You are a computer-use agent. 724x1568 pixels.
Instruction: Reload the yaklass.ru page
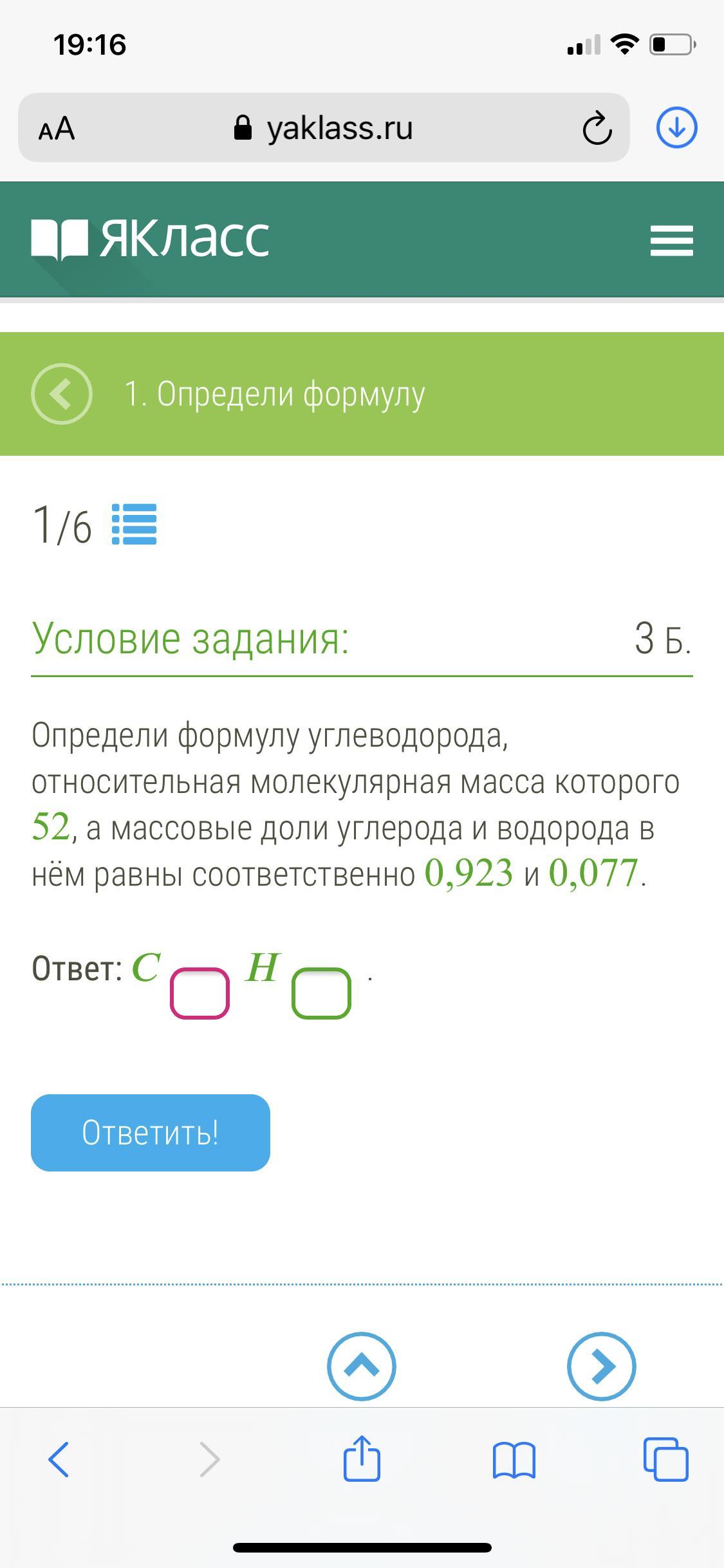click(597, 128)
